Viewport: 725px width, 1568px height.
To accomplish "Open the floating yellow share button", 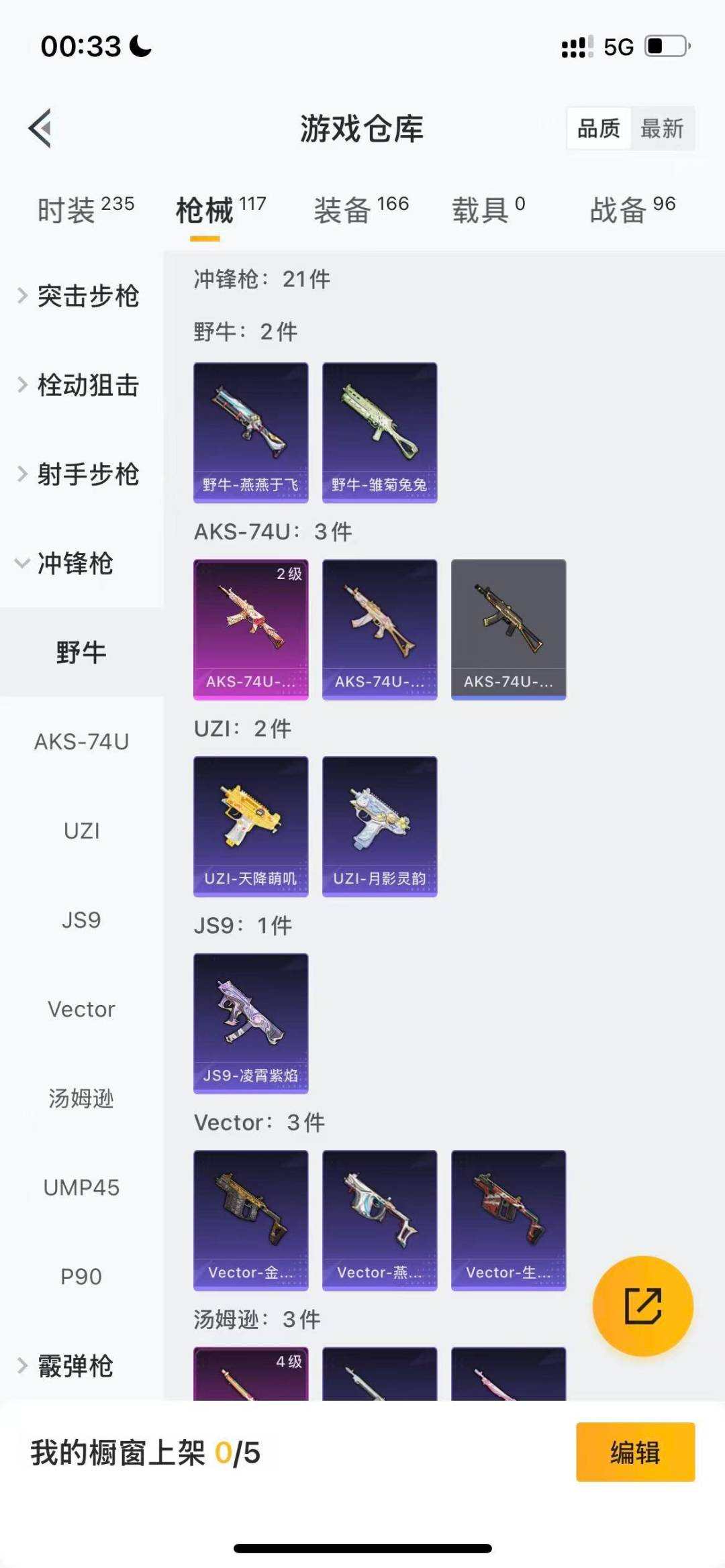I will 643,1305.
